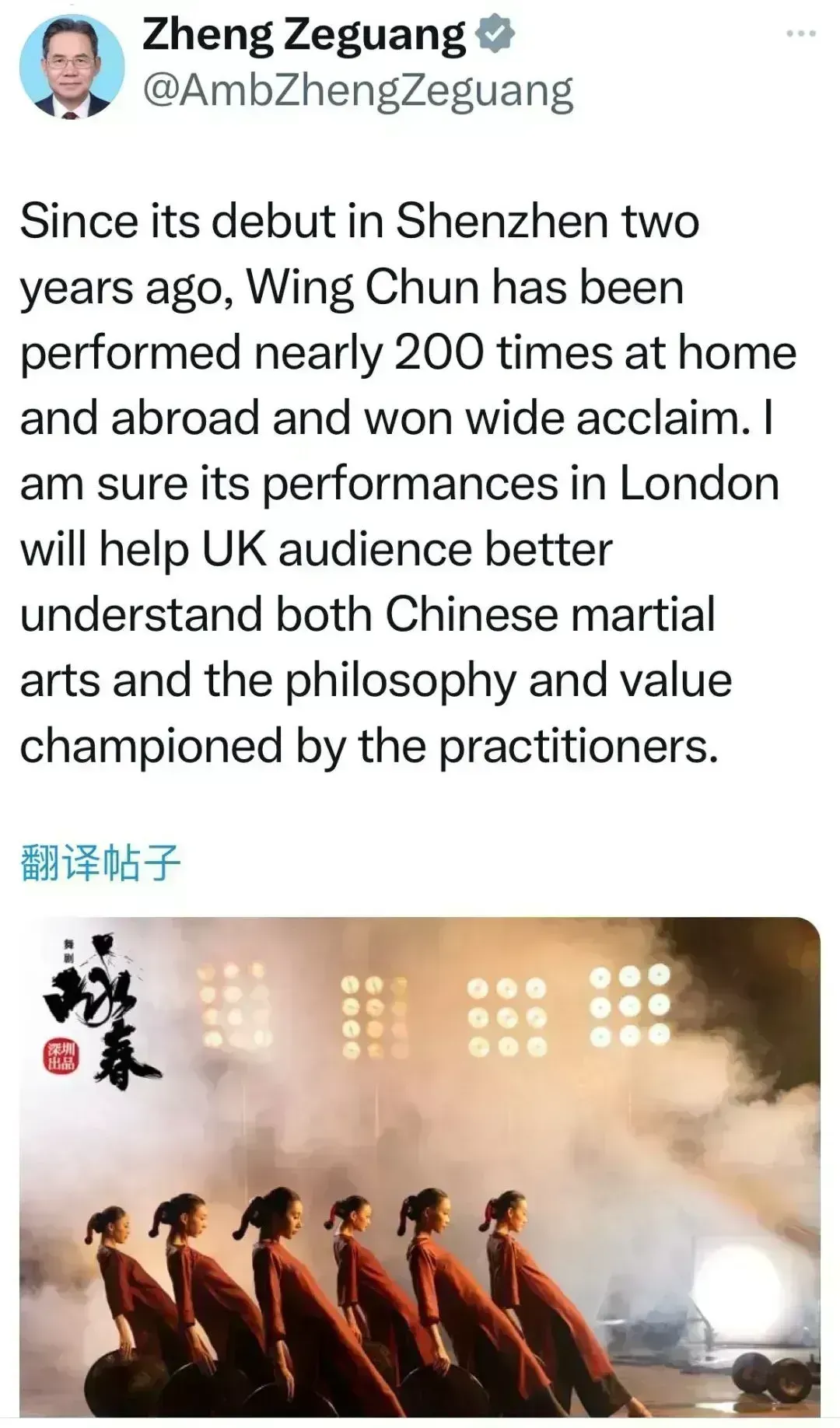The height and width of the screenshot is (1428, 840).
Task: Open the tweet's three-dot overflow menu
Action: tap(800, 33)
